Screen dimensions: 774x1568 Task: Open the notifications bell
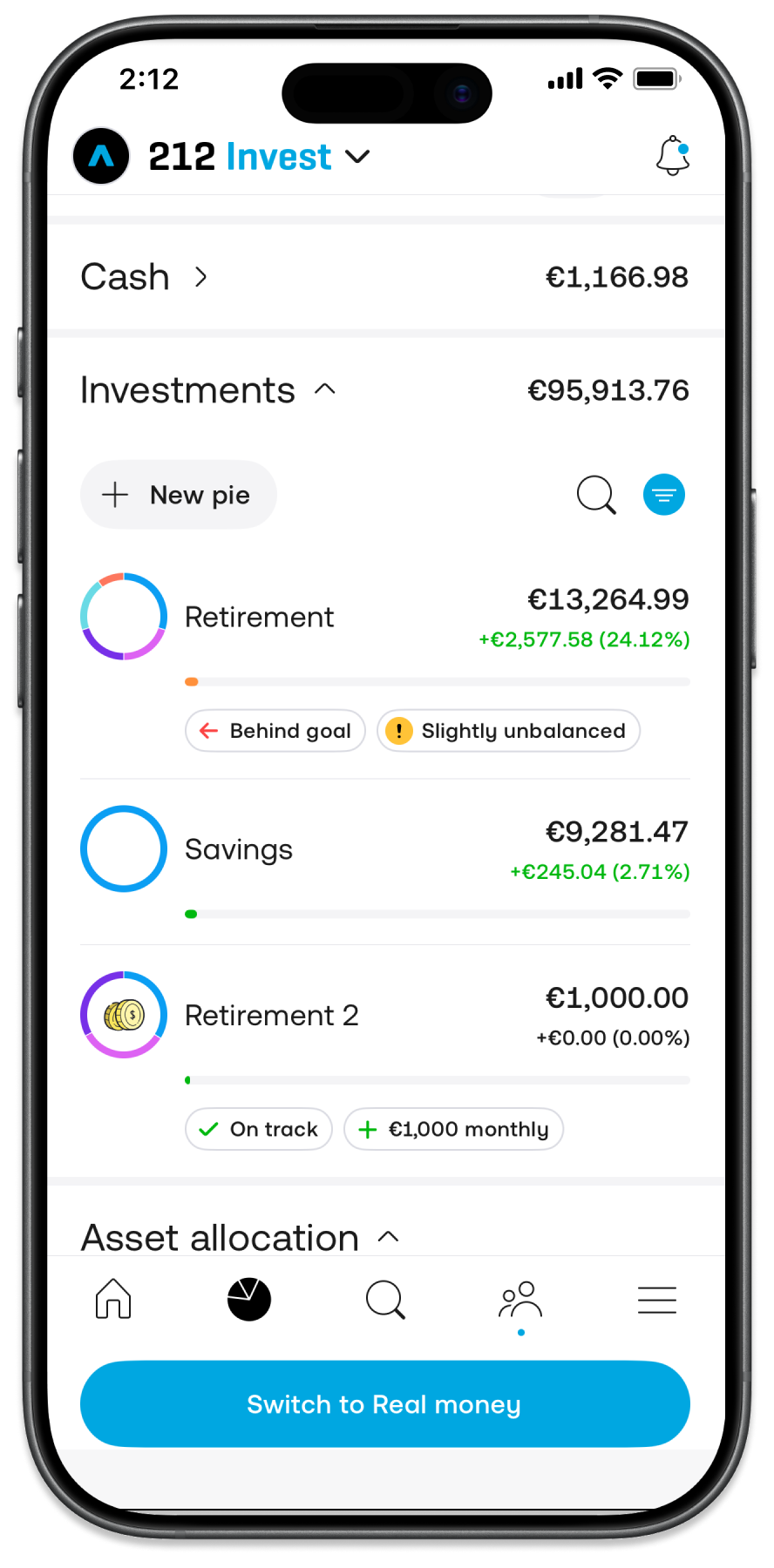pyautogui.click(x=672, y=156)
